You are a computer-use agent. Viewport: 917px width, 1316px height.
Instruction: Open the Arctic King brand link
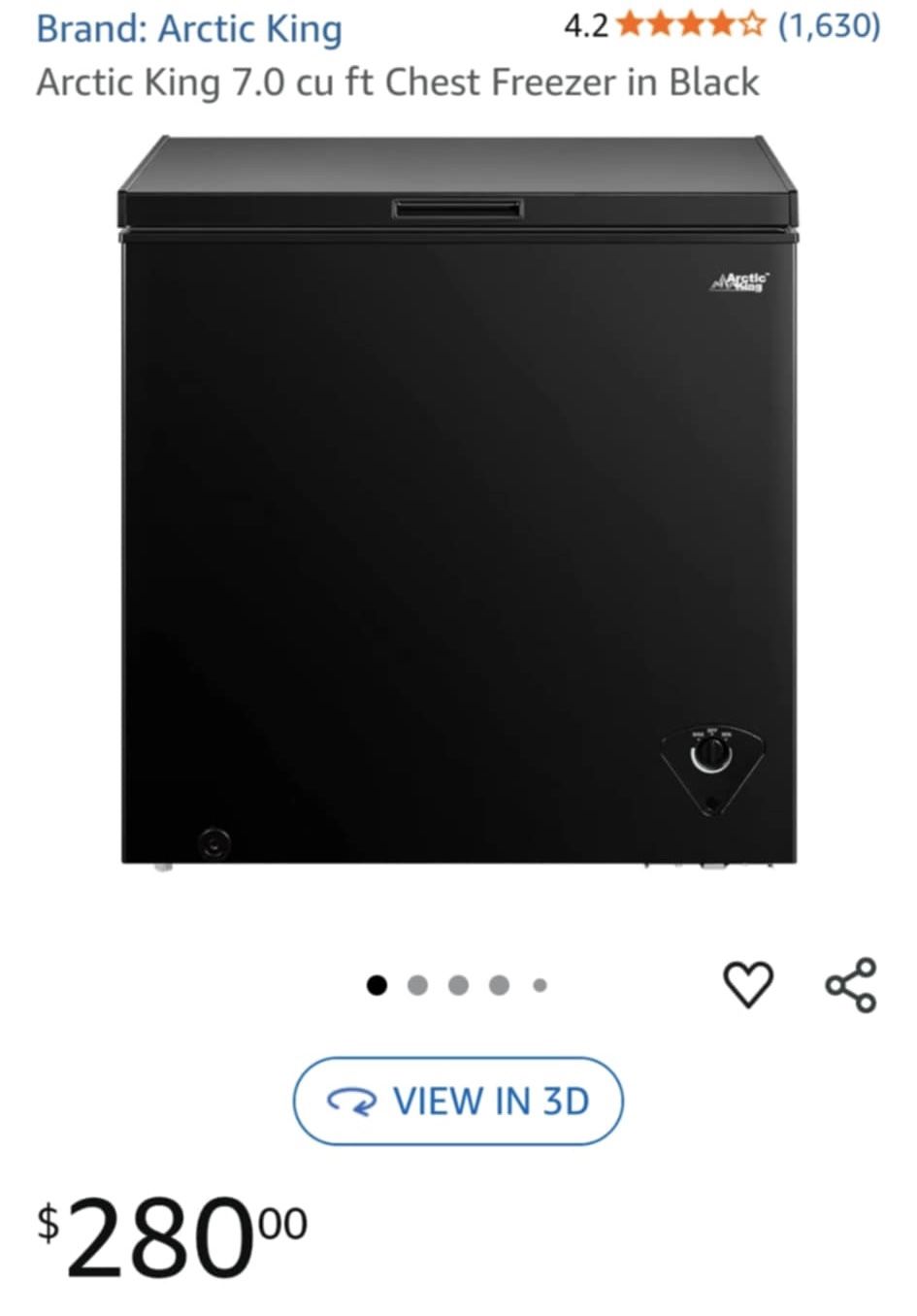coord(189,29)
